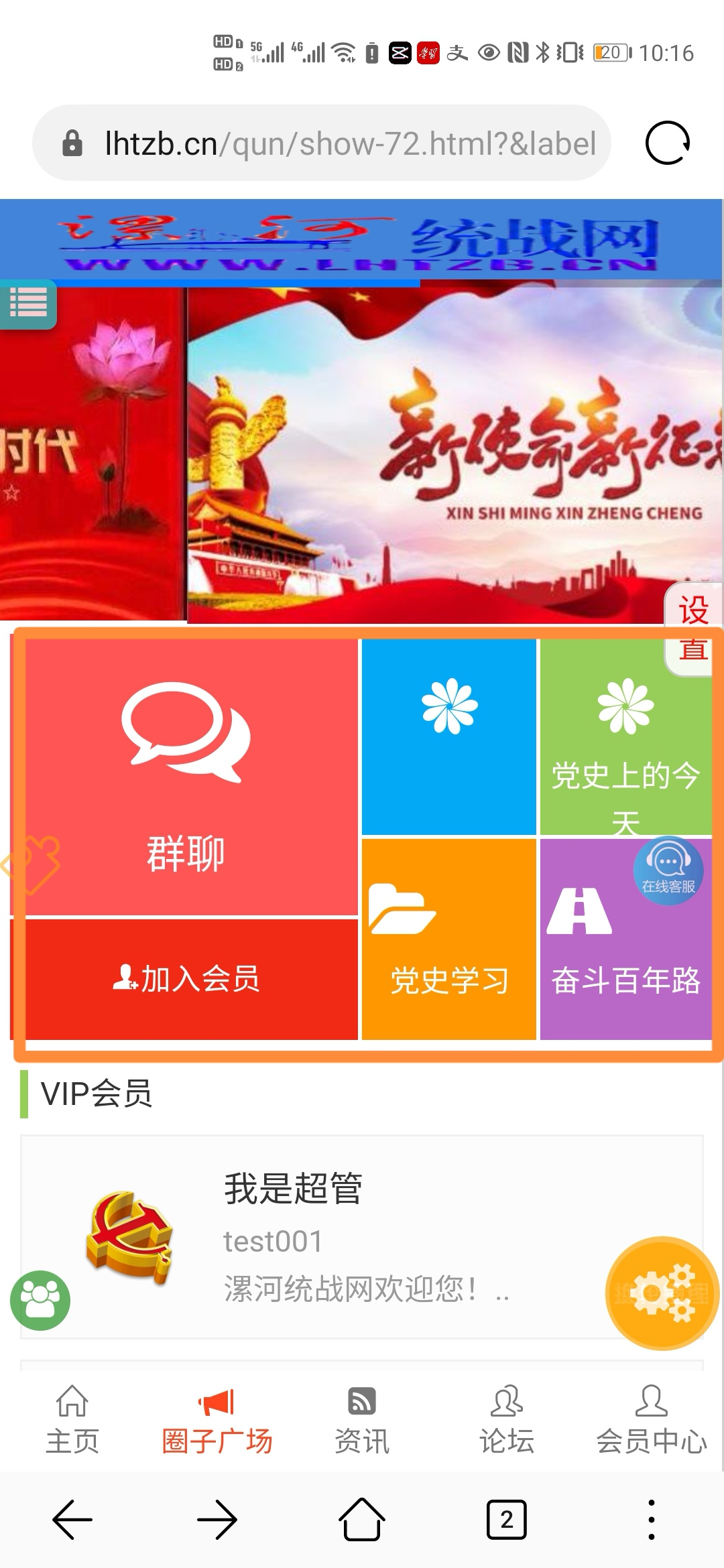The height and width of the screenshot is (1568, 724).
Task: Open the teal list menu button
Action: 27,303
